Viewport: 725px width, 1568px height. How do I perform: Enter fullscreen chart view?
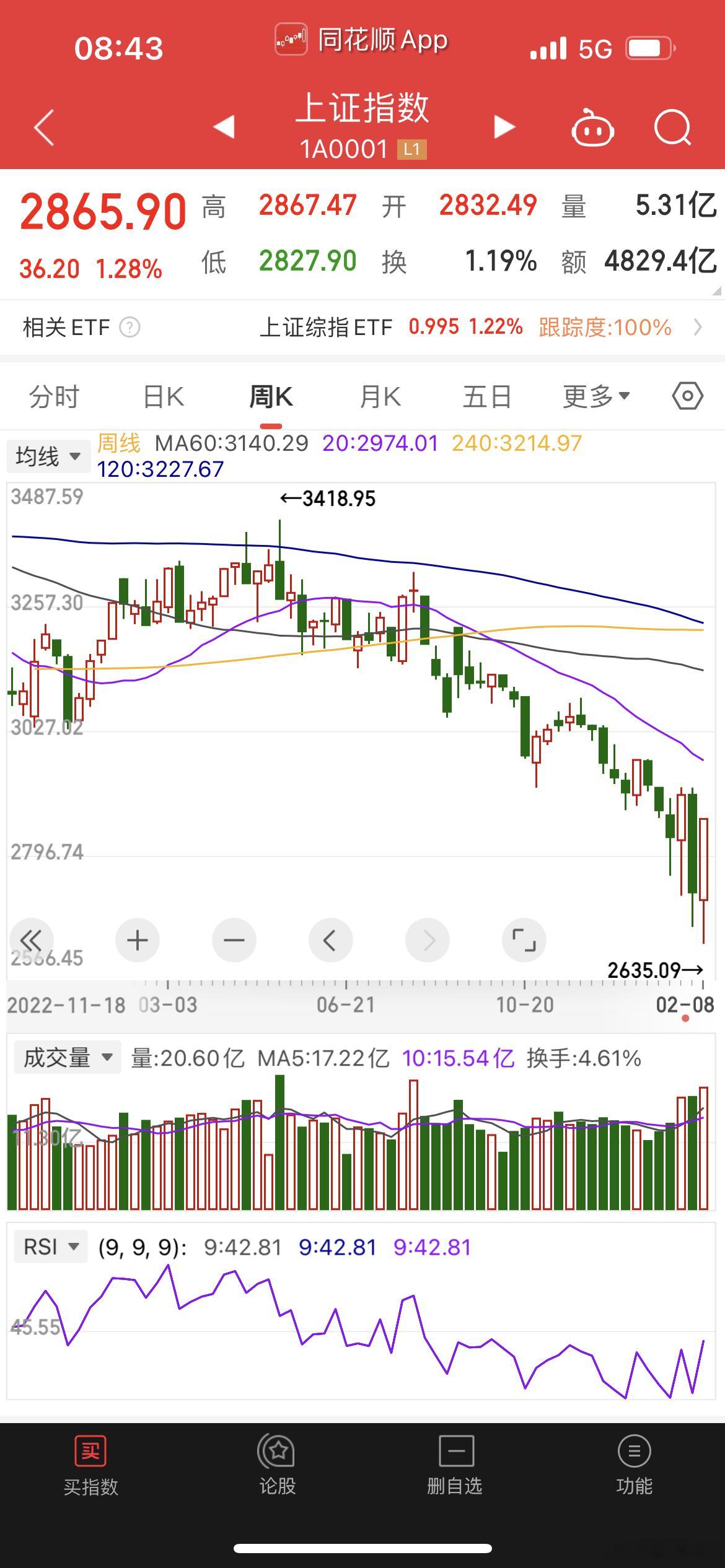(x=524, y=940)
